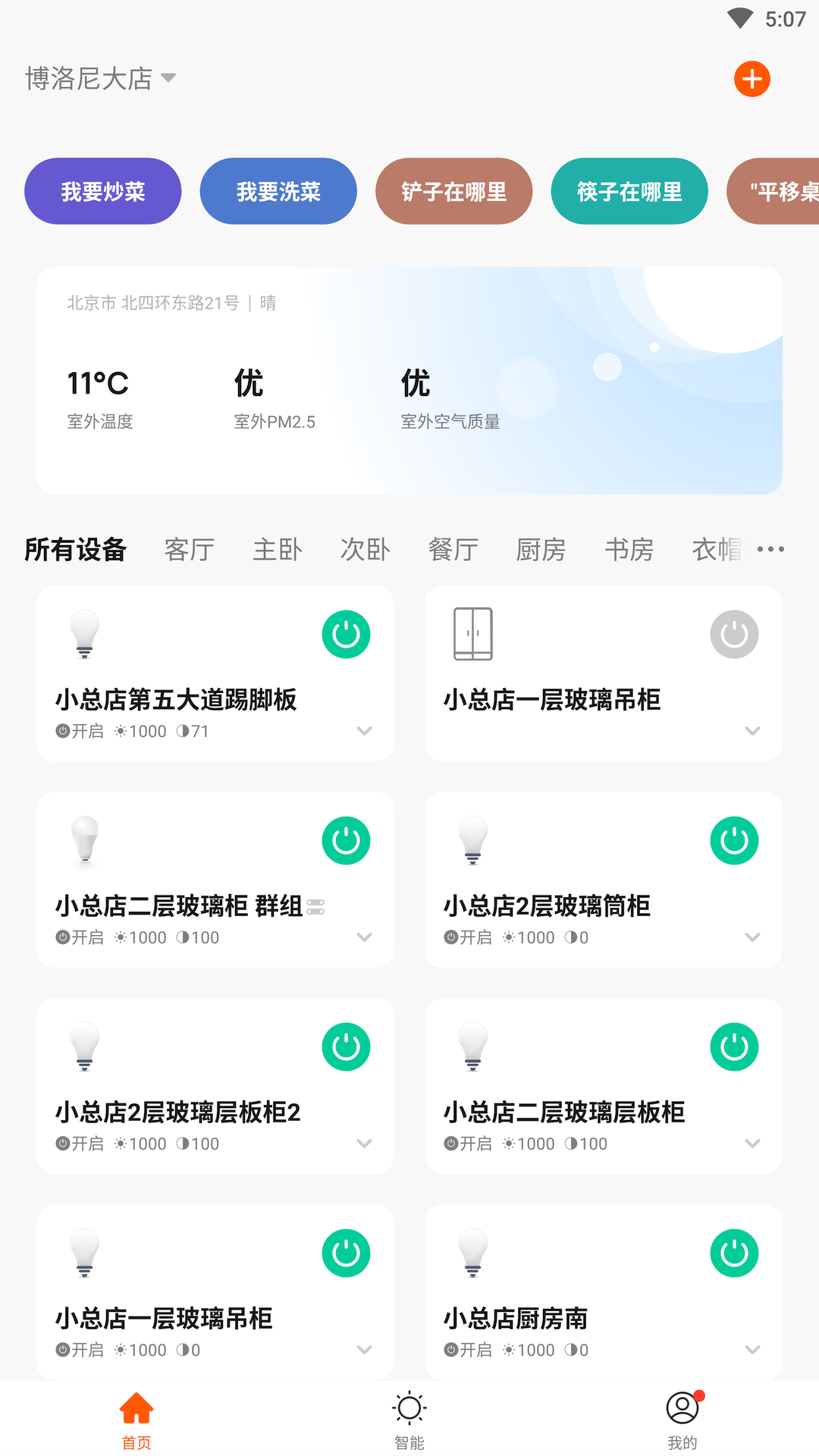Tap the wardrobe icon on 小总店一层玻璃吊柜 card

point(472,634)
